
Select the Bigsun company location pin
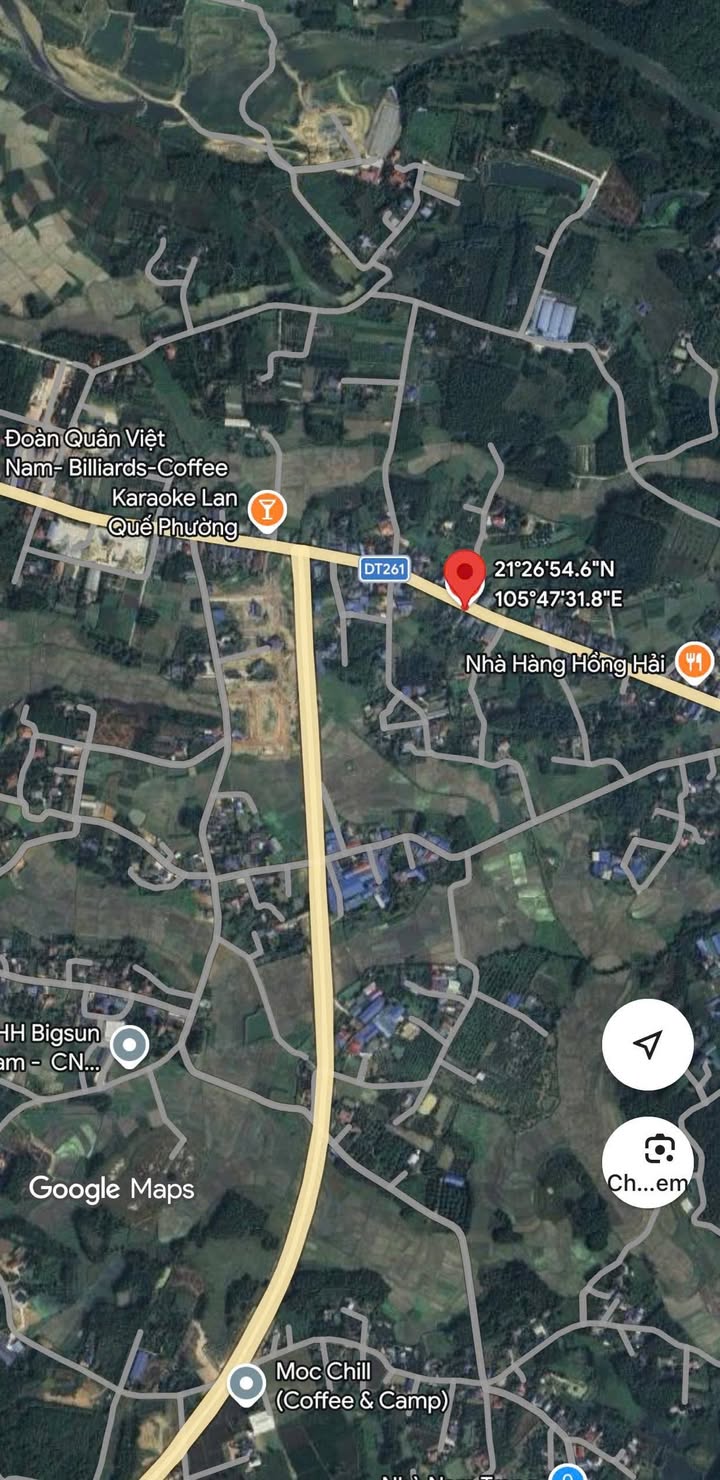pyautogui.click(x=128, y=1047)
